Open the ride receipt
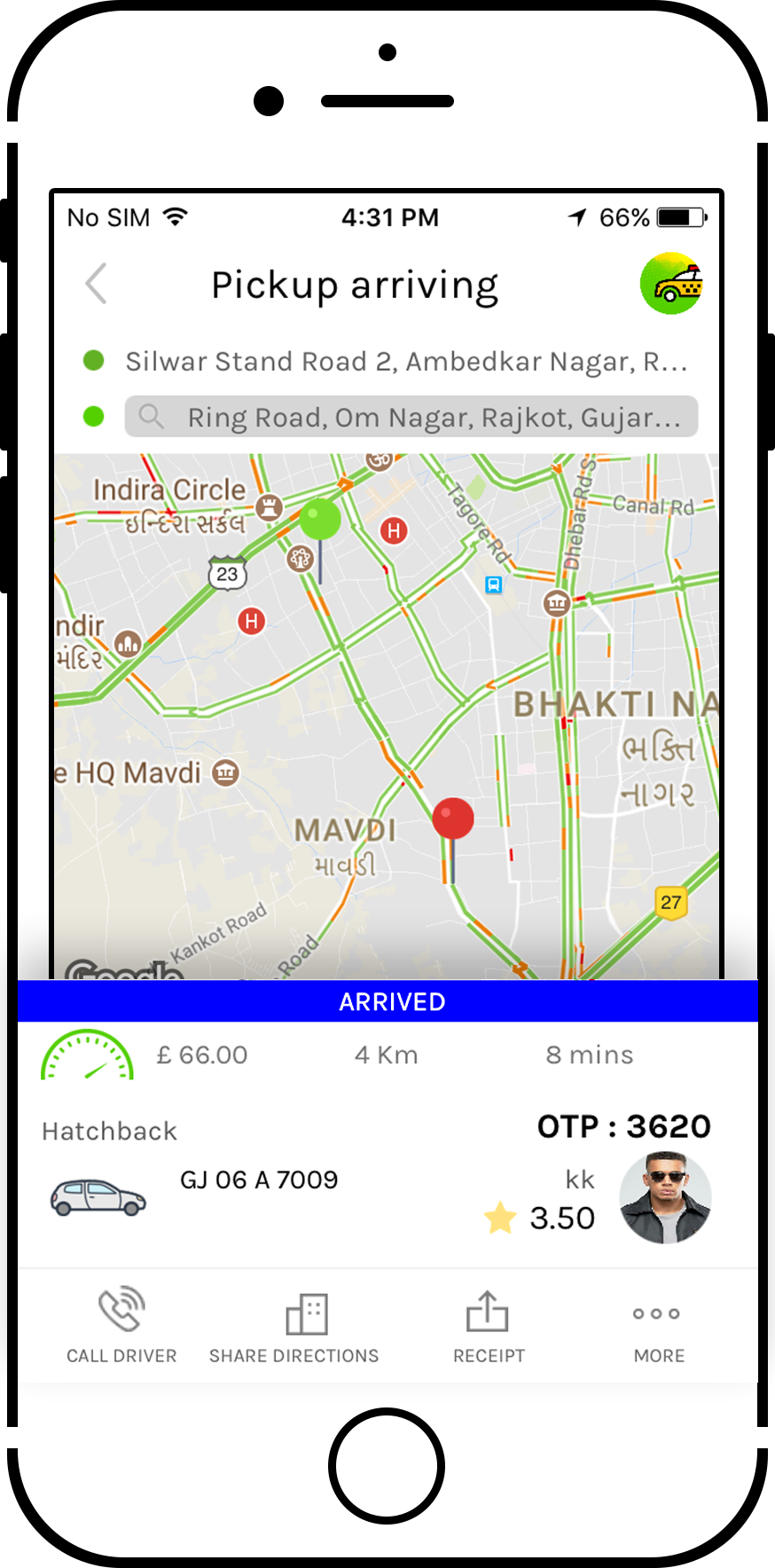Image resolution: width=775 pixels, height=1568 pixels. 488,1326
